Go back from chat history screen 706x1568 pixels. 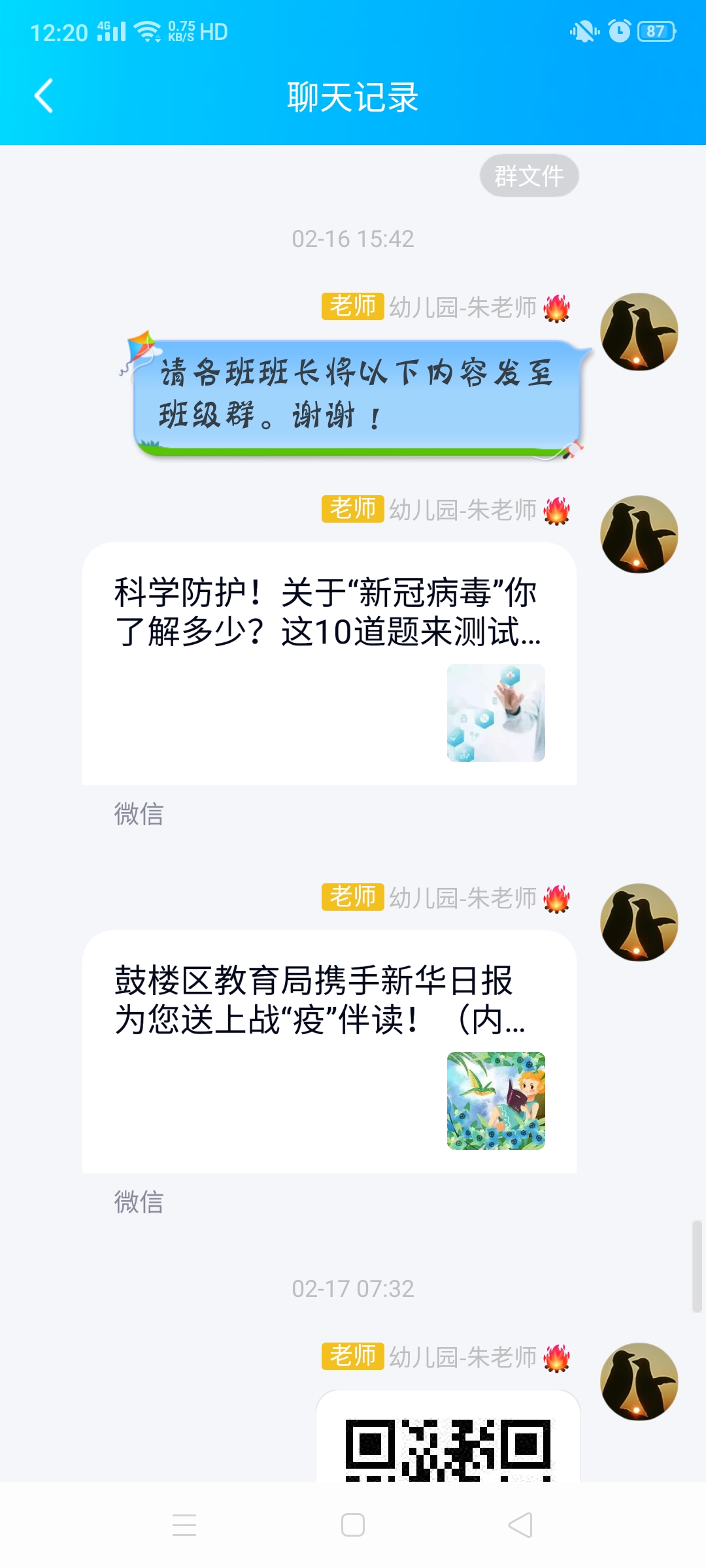pyautogui.click(x=44, y=96)
